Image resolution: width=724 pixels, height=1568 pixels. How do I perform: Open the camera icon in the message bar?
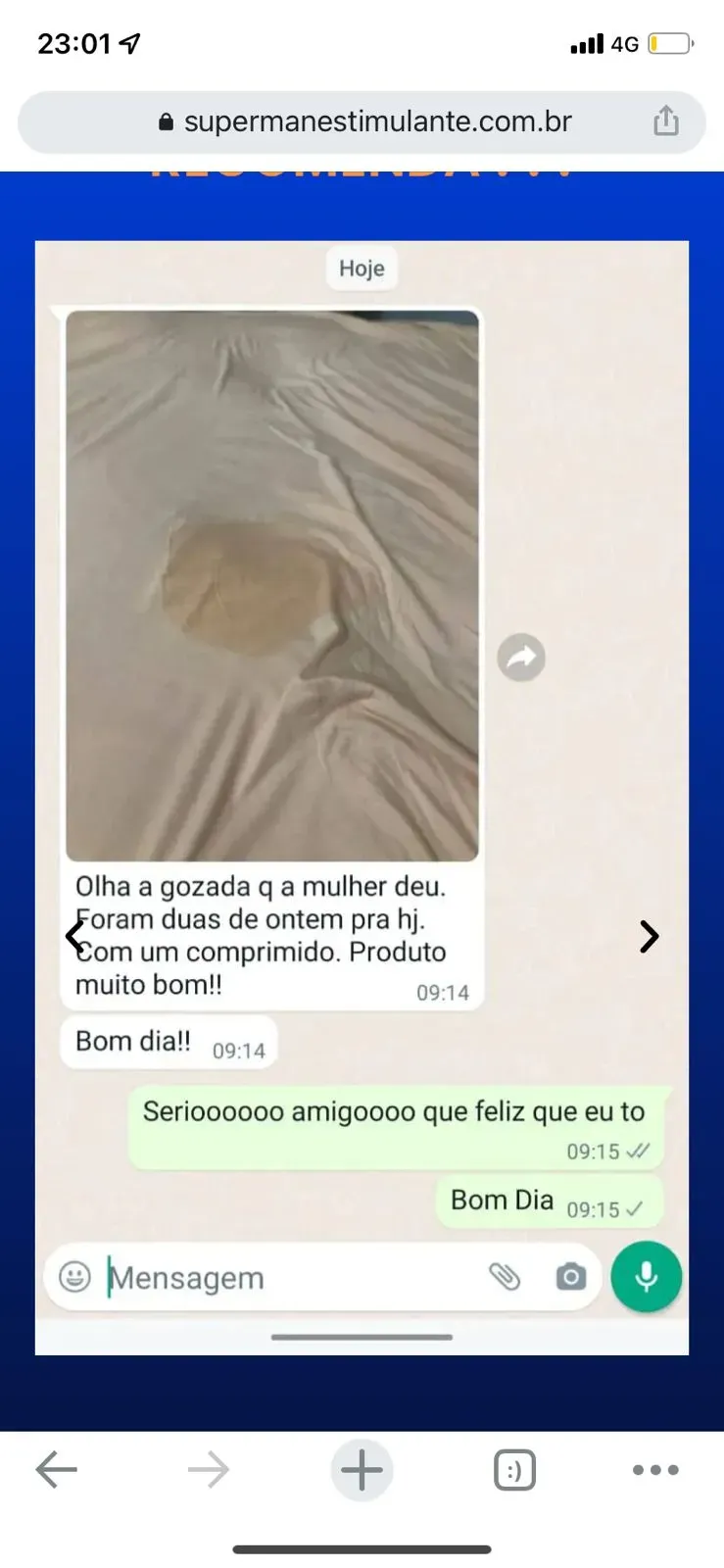571,1277
